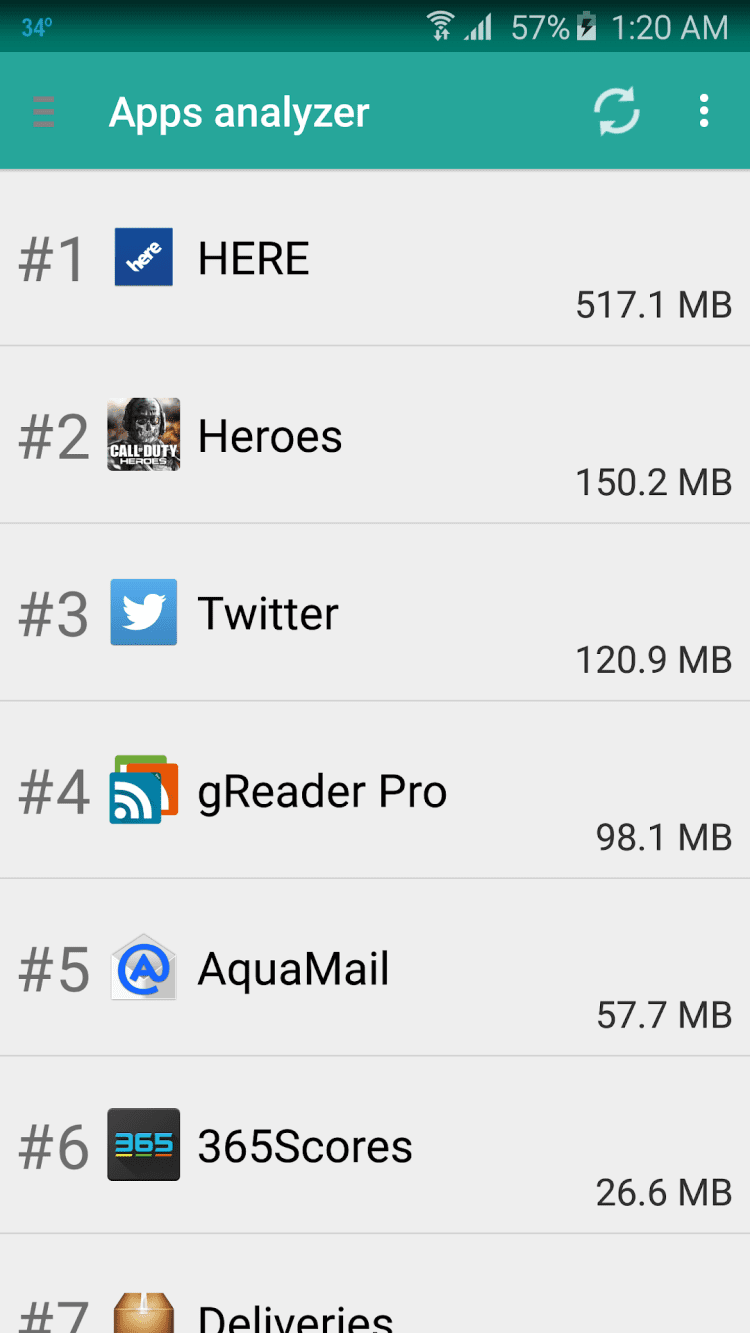The height and width of the screenshot is (1333, 750).
Task: Open the overflow menu
Action: tap(704, 111)
